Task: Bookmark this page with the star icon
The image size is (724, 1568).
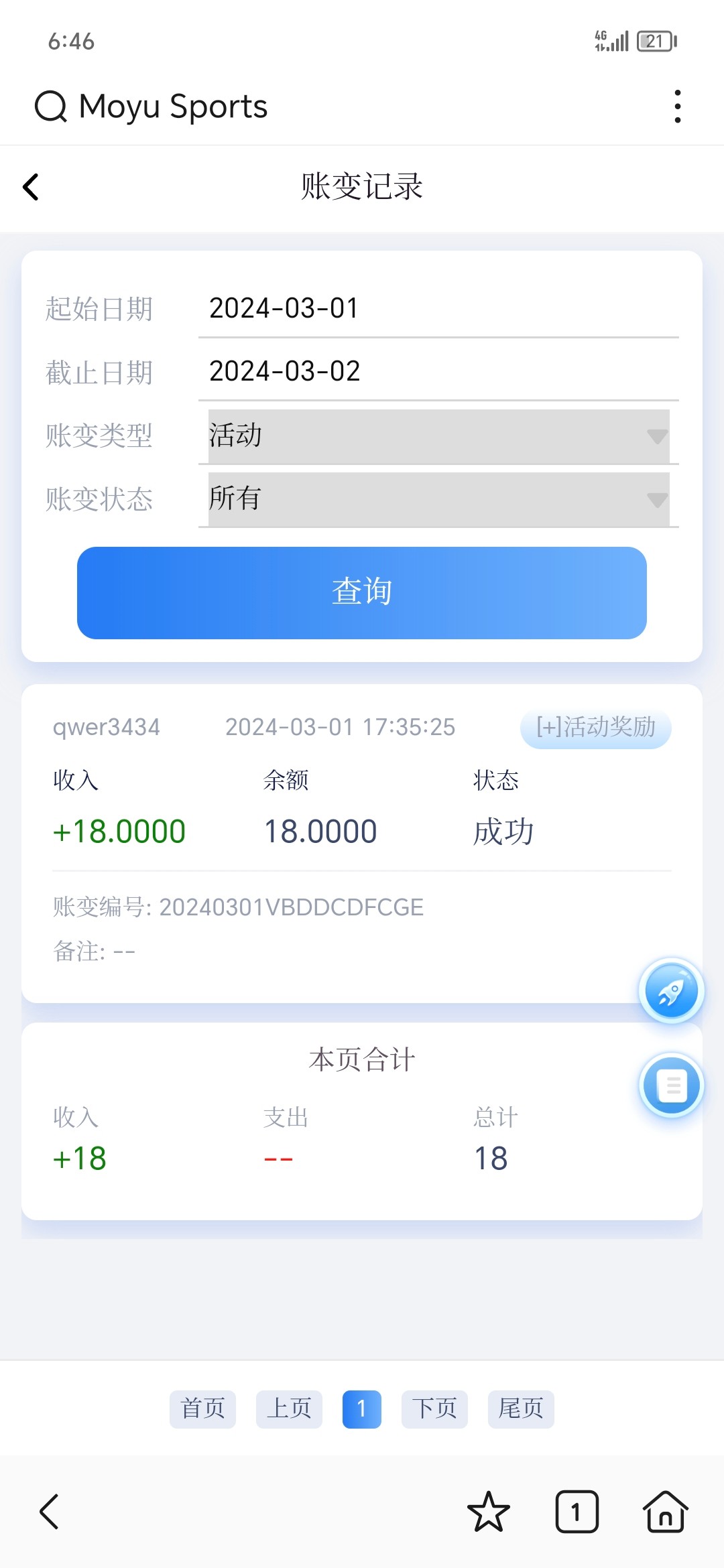Action: coord(489,1512)
